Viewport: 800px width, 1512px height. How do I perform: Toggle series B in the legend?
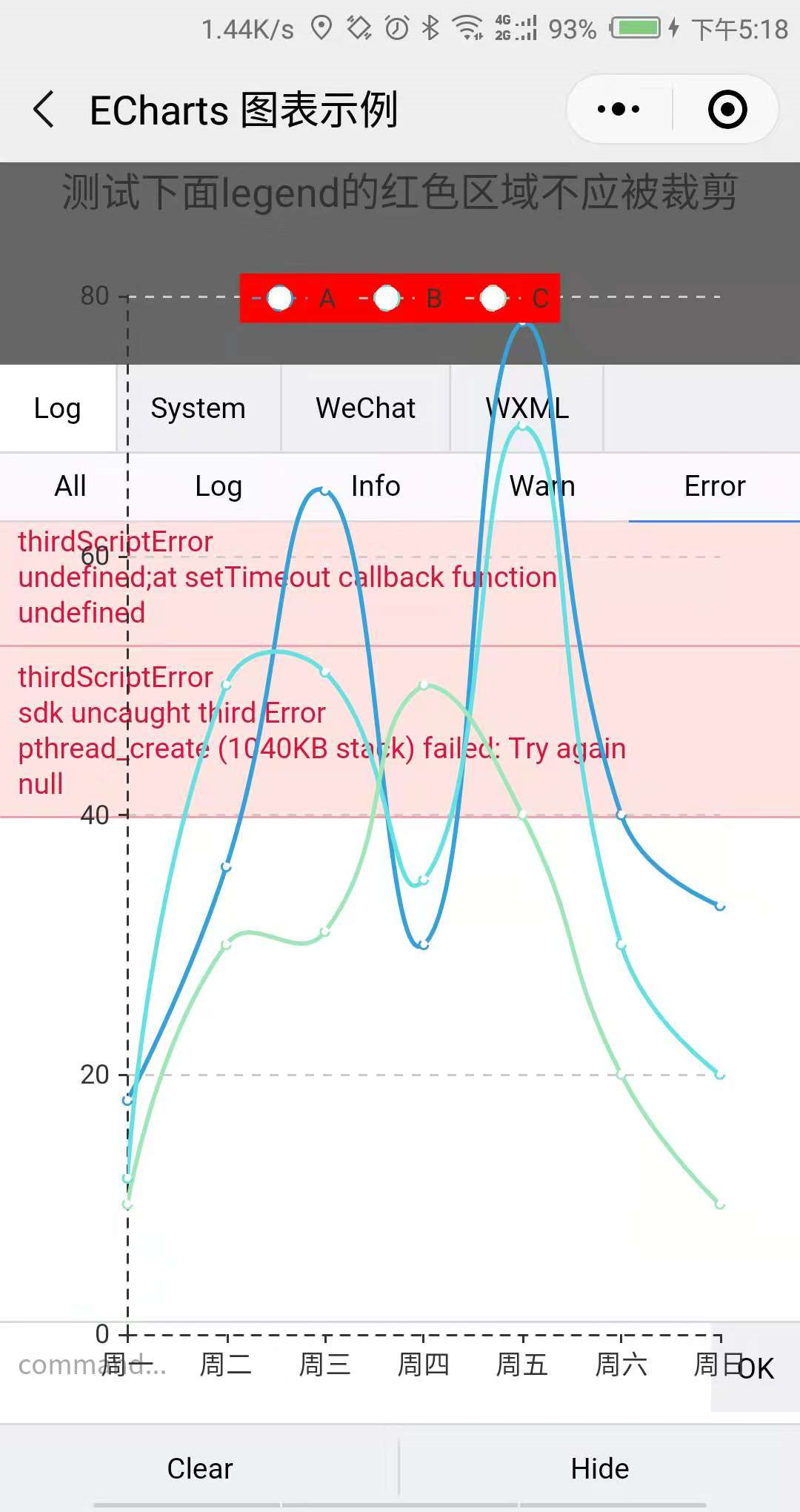pos(410,299)
